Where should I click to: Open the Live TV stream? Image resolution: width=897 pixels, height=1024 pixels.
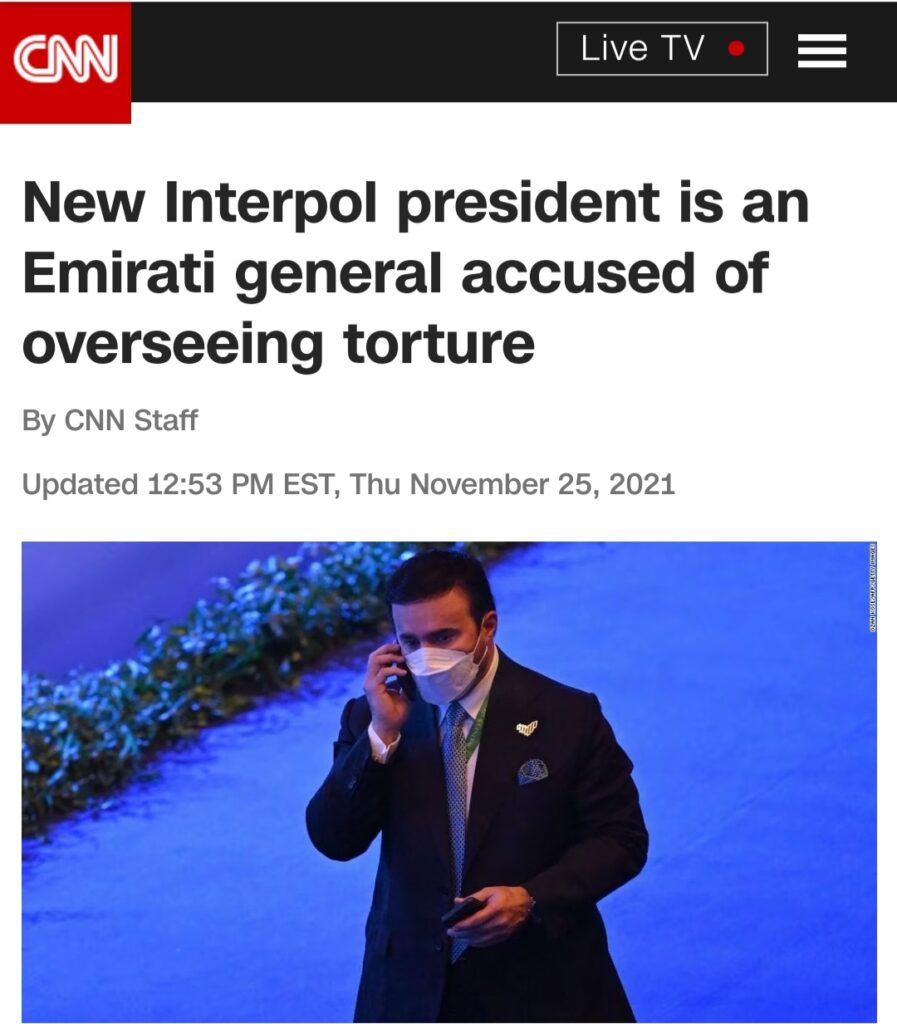pyautogui.click(x=661, y=49)
